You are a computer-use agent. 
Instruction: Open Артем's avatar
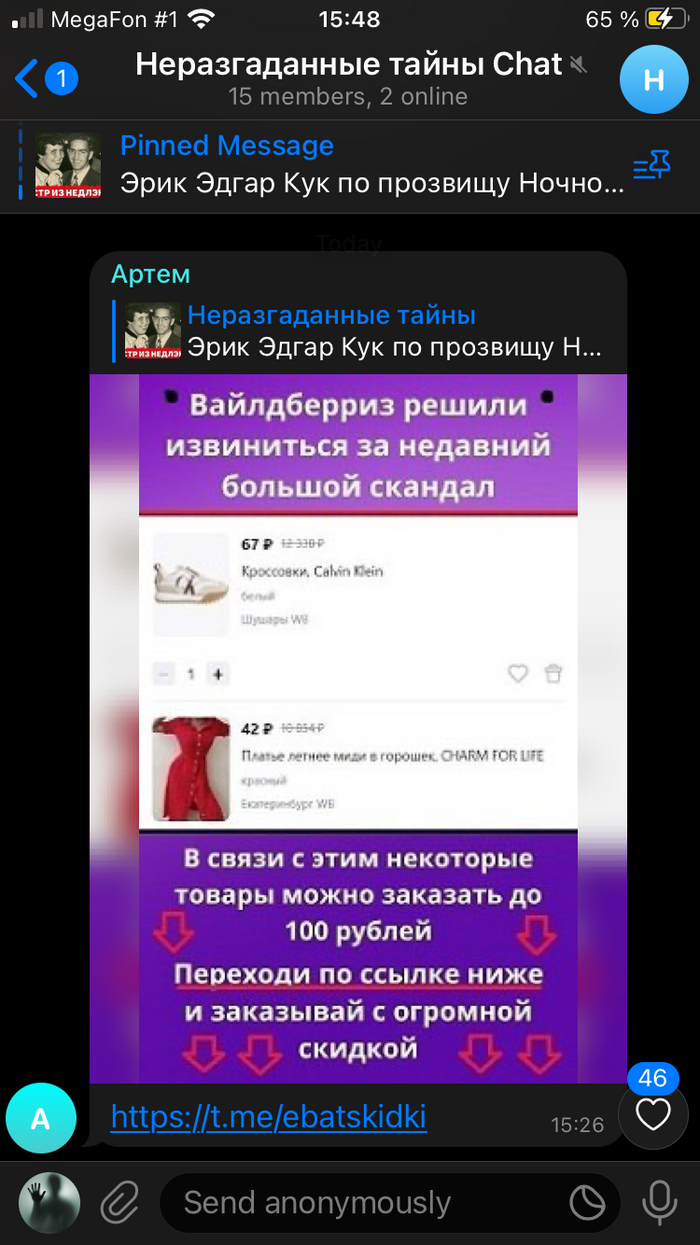coord(40,1117)
